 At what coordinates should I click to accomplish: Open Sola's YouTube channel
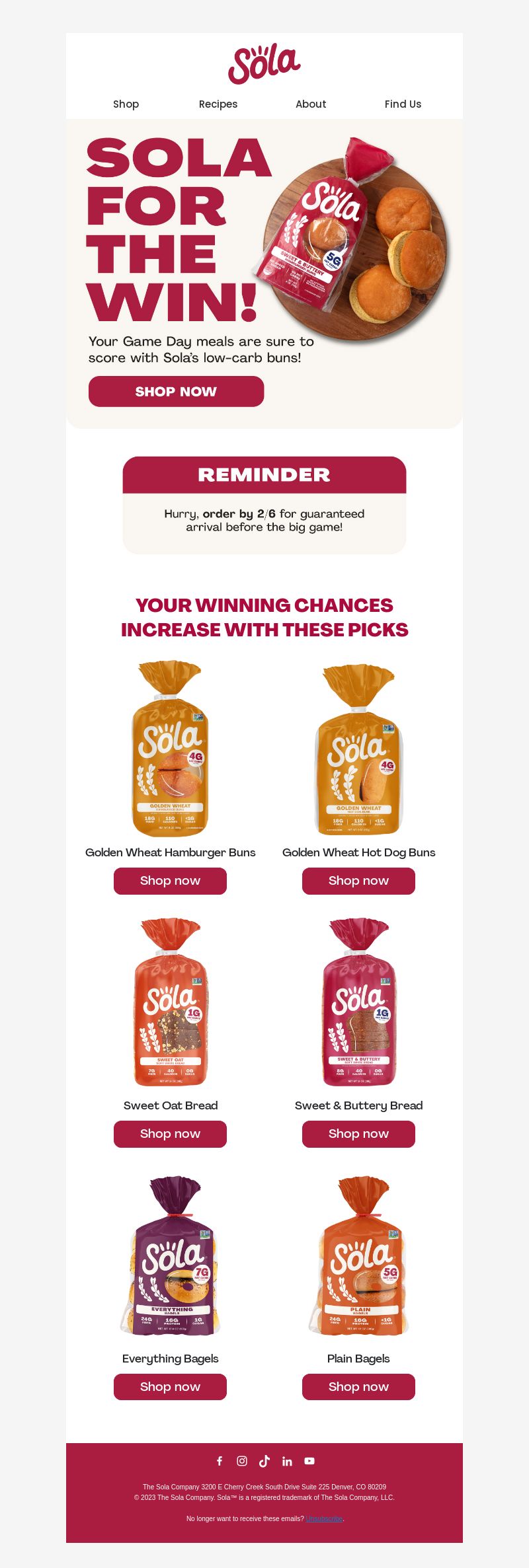tap(309, 1461)
